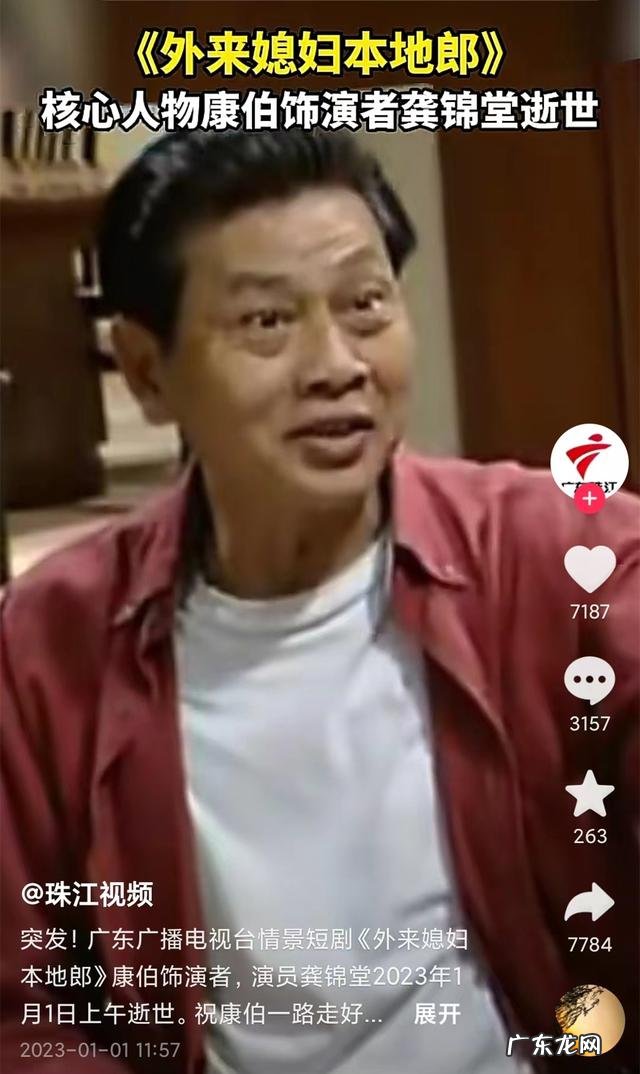Open @珠江视频 account name link
This screenshot has width=640, height=1074.
(x=87, y=894)
